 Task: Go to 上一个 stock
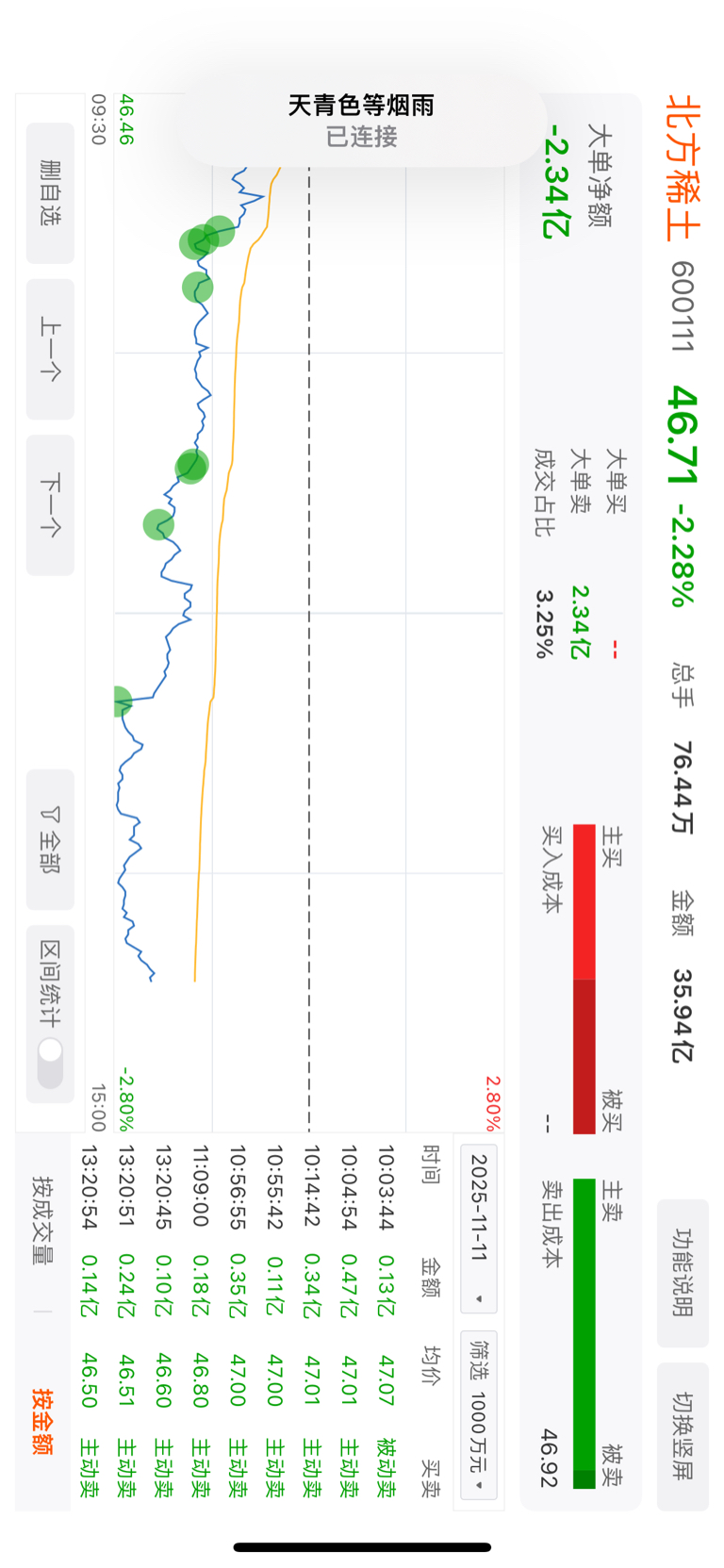point(50,349)
